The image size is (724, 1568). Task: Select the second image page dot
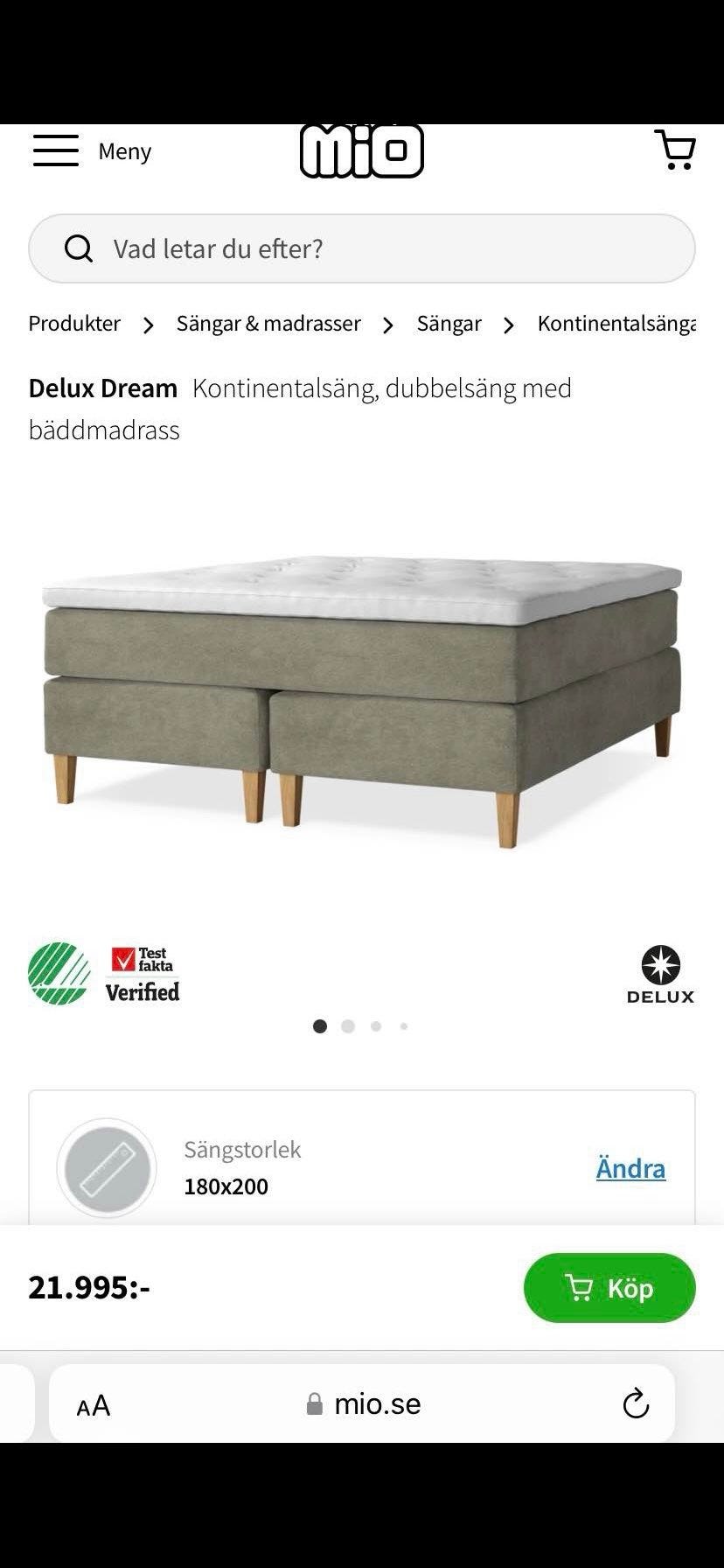[x=348, y=1026]
